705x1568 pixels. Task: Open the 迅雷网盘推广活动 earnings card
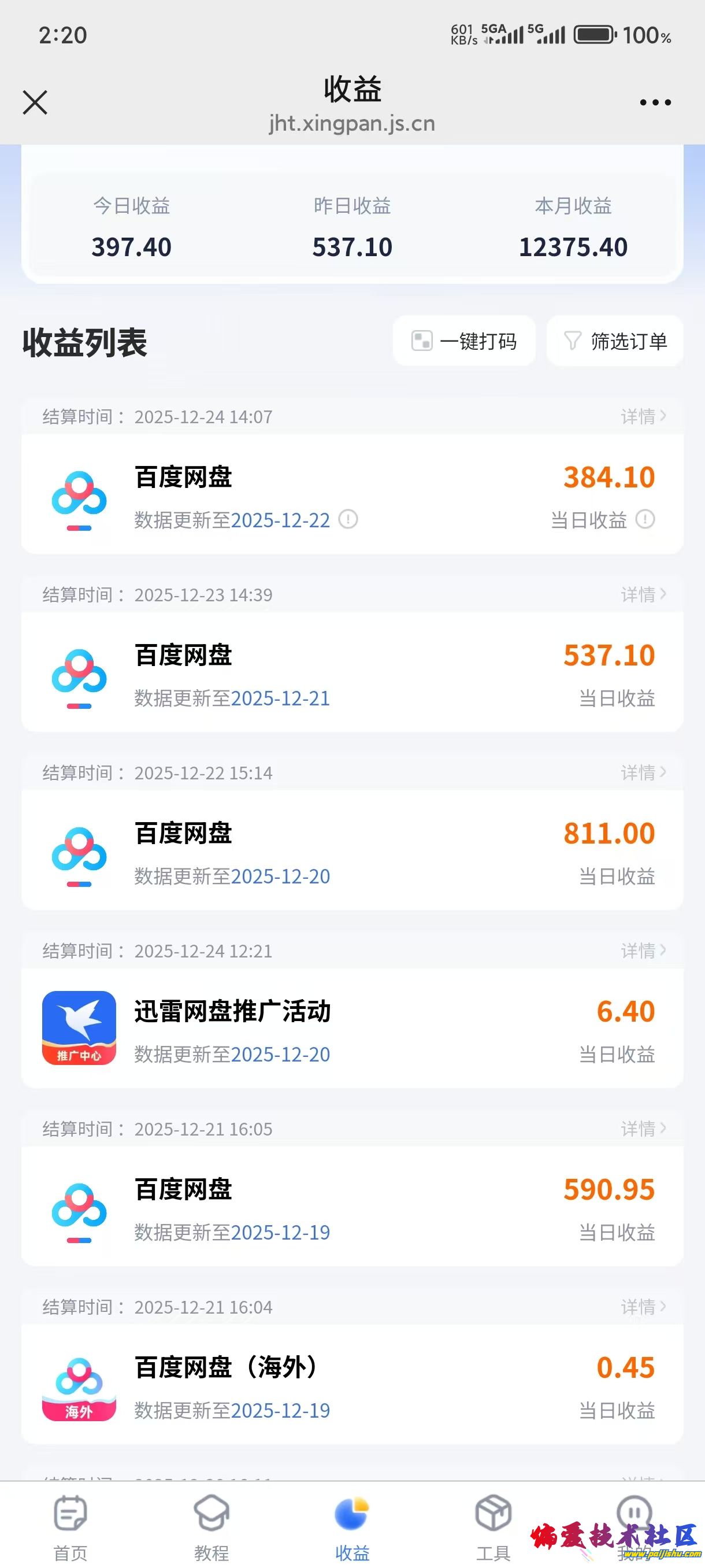[352, 1028]
